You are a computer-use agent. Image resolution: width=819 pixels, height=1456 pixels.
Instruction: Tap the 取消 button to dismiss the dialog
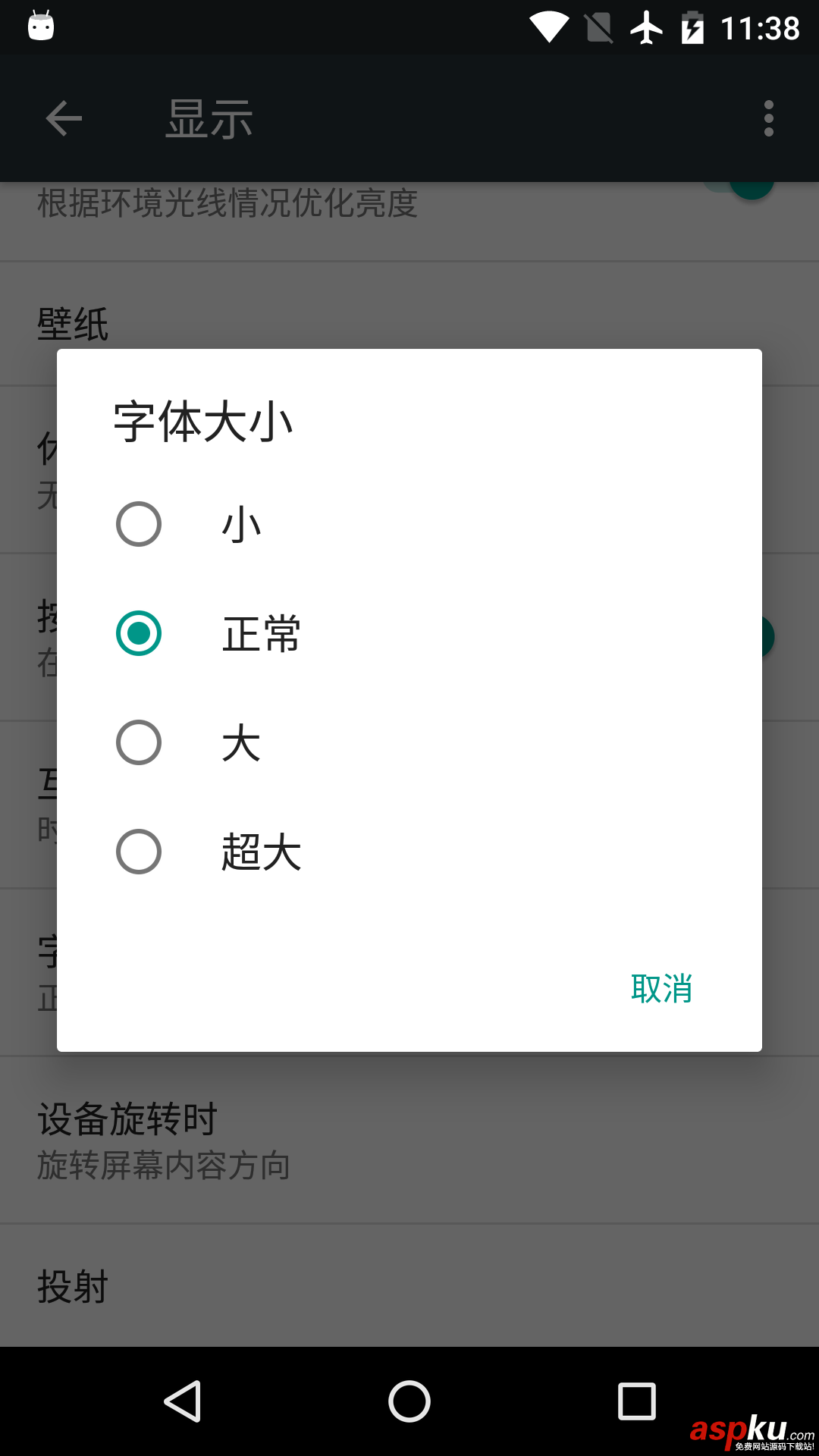(x=662, y=988)
